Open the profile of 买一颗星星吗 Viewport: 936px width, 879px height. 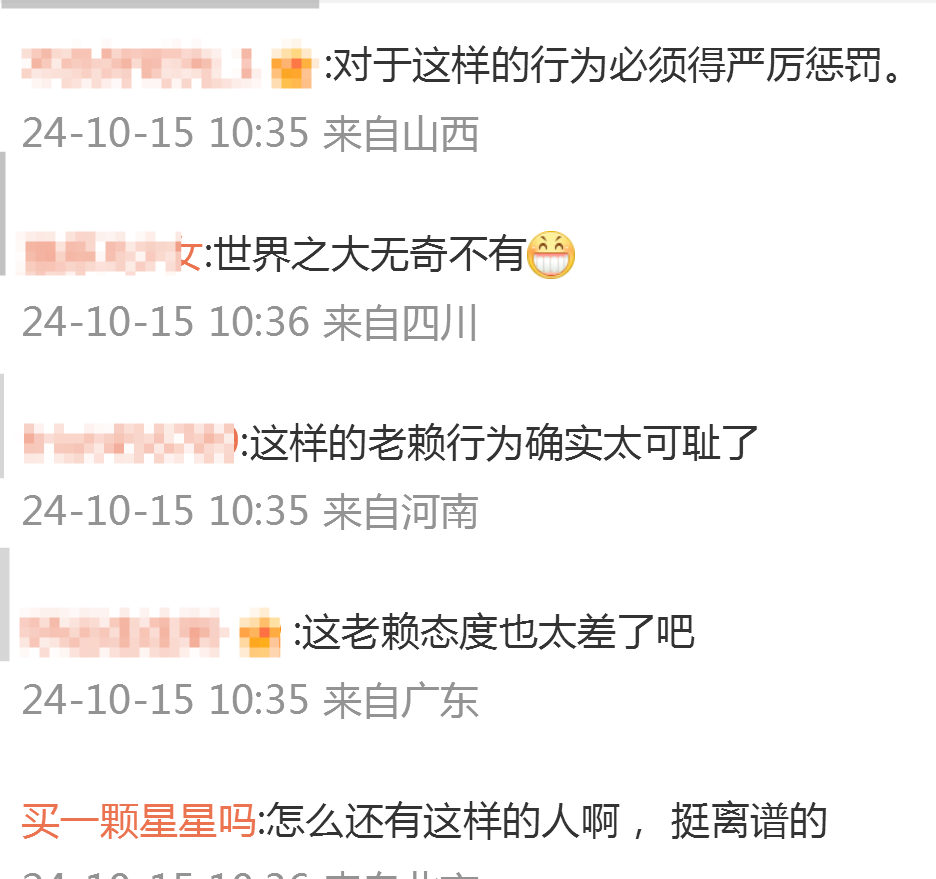tap(138, 822)
